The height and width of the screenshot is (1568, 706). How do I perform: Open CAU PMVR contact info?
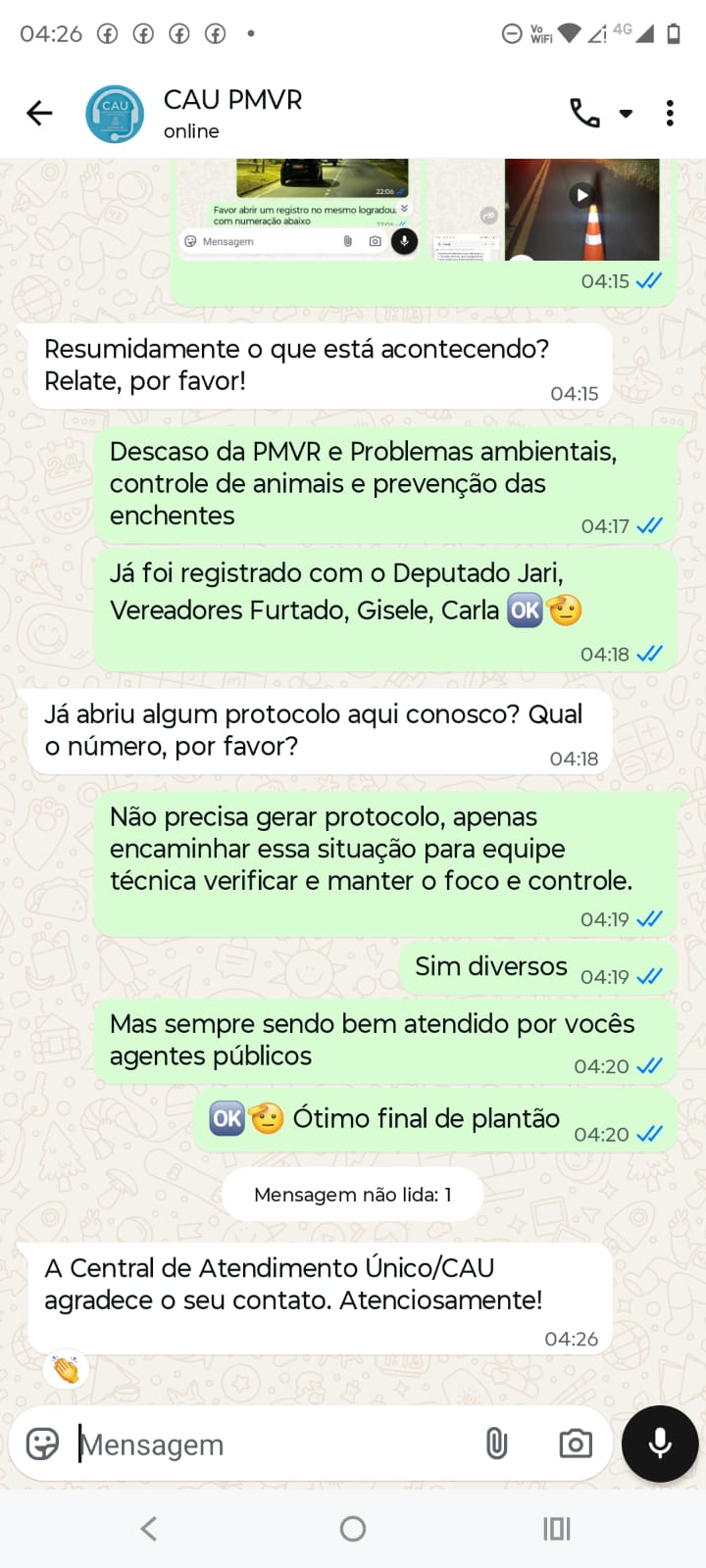[233, 114]
